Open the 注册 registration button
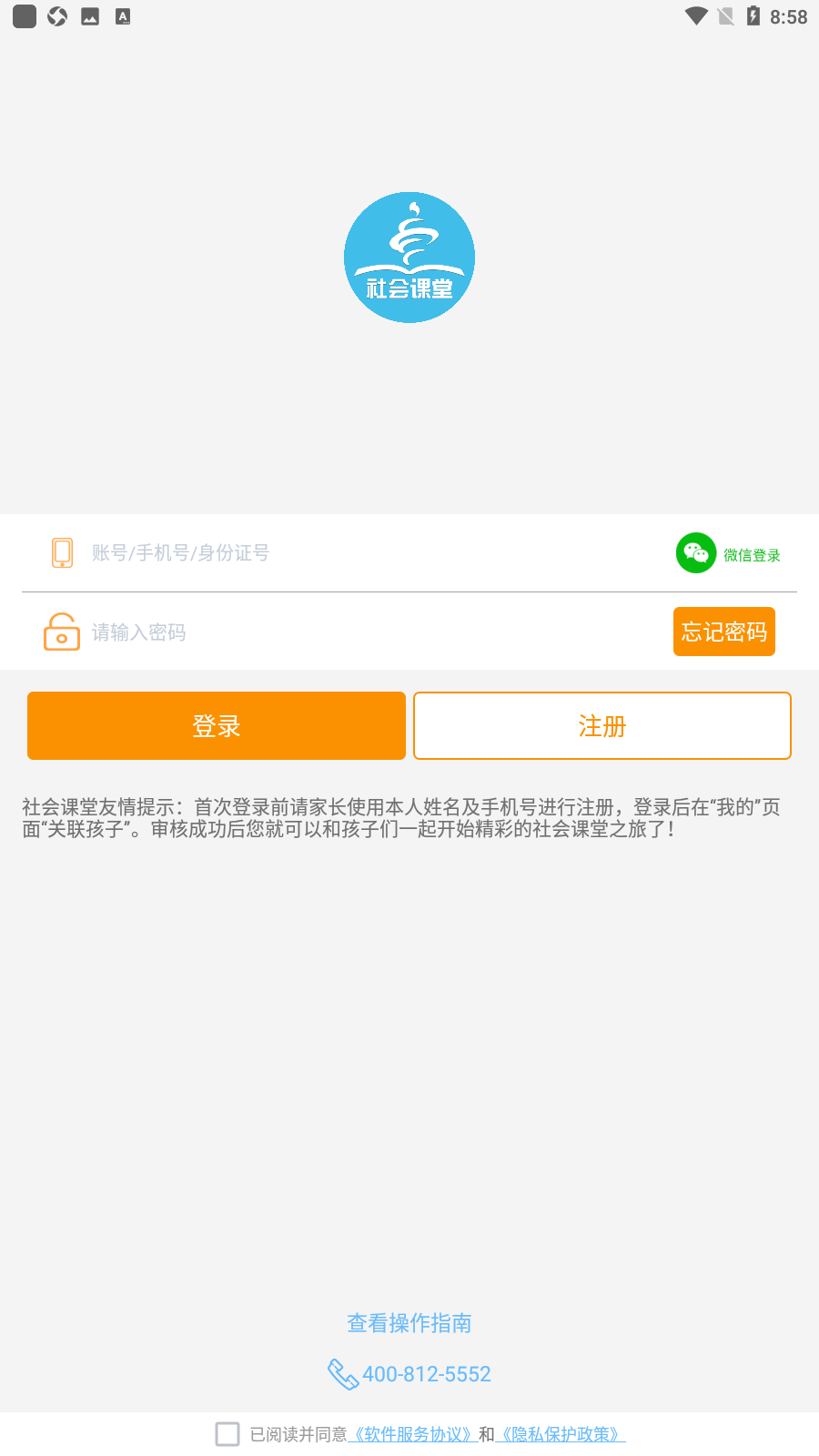Viewport: 819px width, 1456px height. coord(602,726)
